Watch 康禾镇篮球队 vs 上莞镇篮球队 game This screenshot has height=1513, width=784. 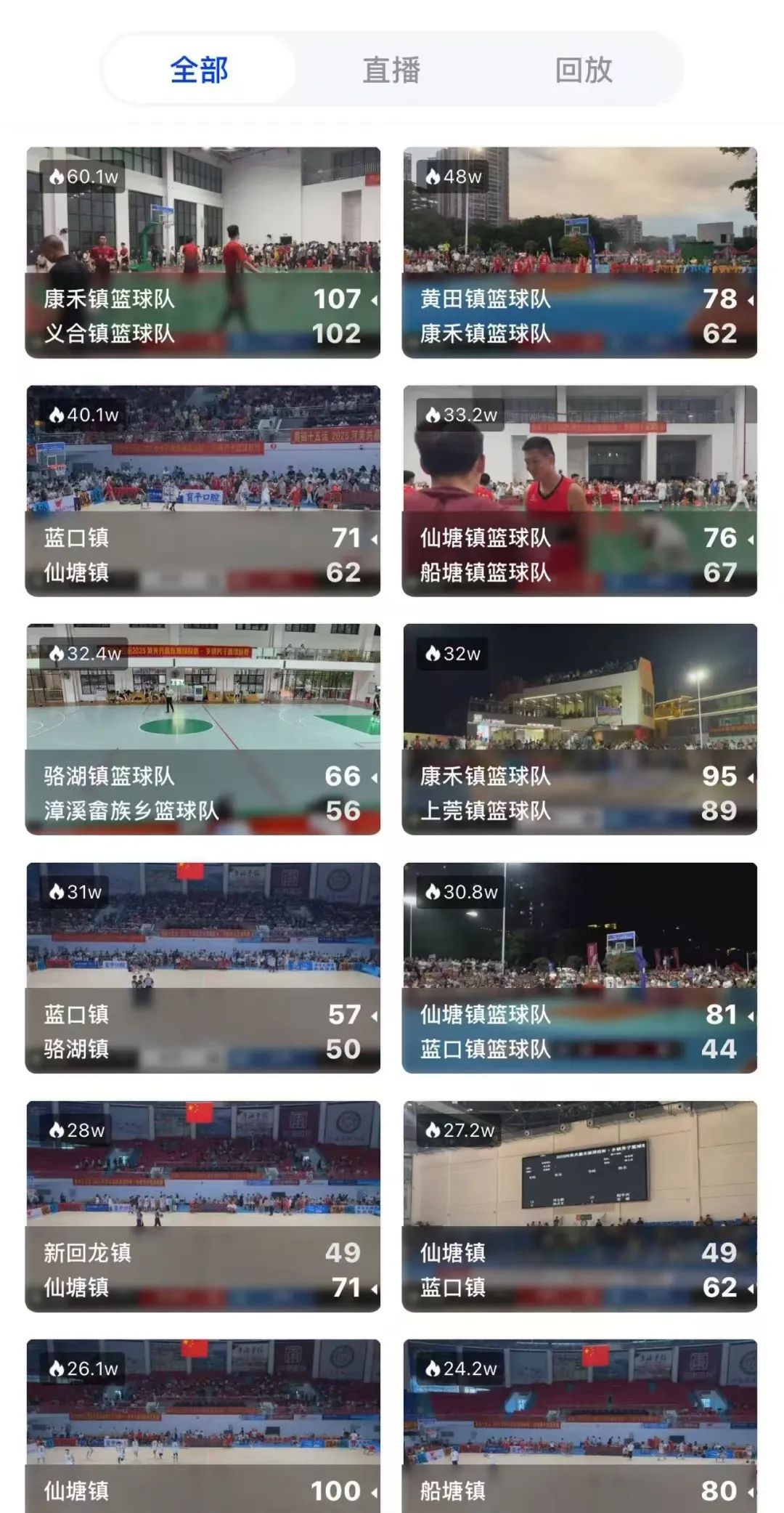point(579,729)
